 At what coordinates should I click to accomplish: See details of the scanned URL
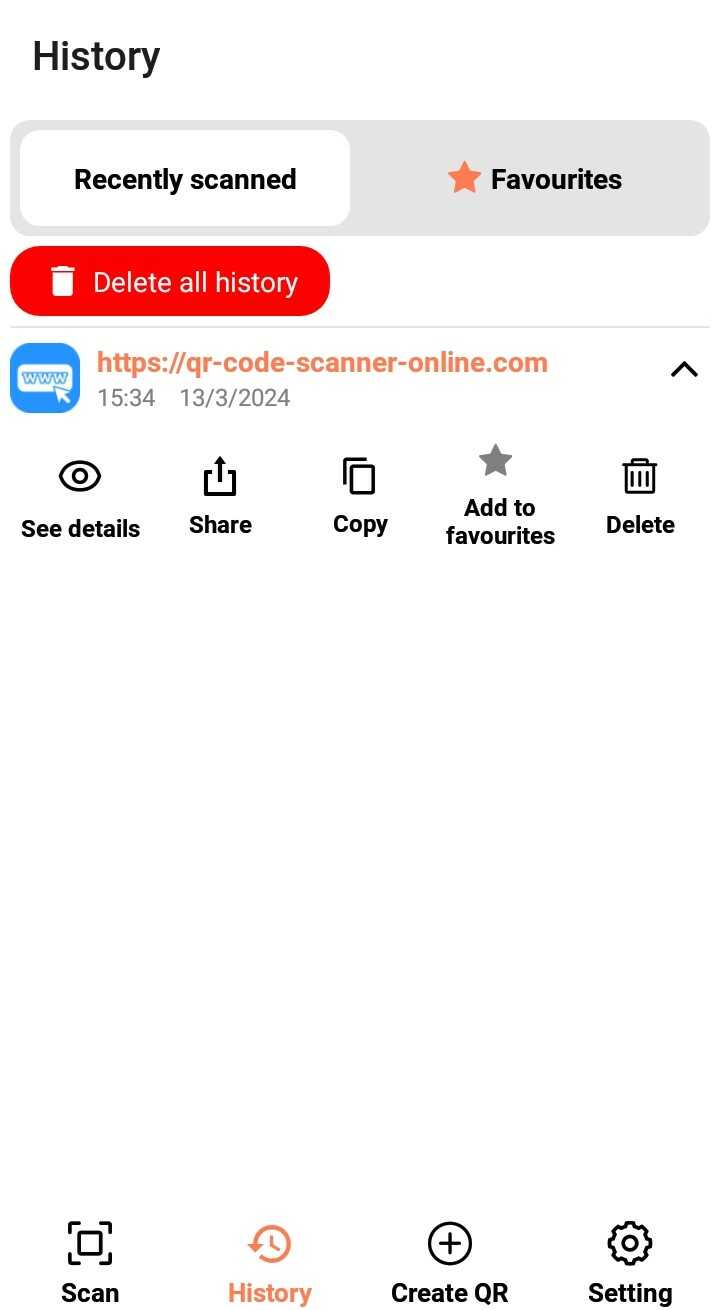tap(80, 499)
